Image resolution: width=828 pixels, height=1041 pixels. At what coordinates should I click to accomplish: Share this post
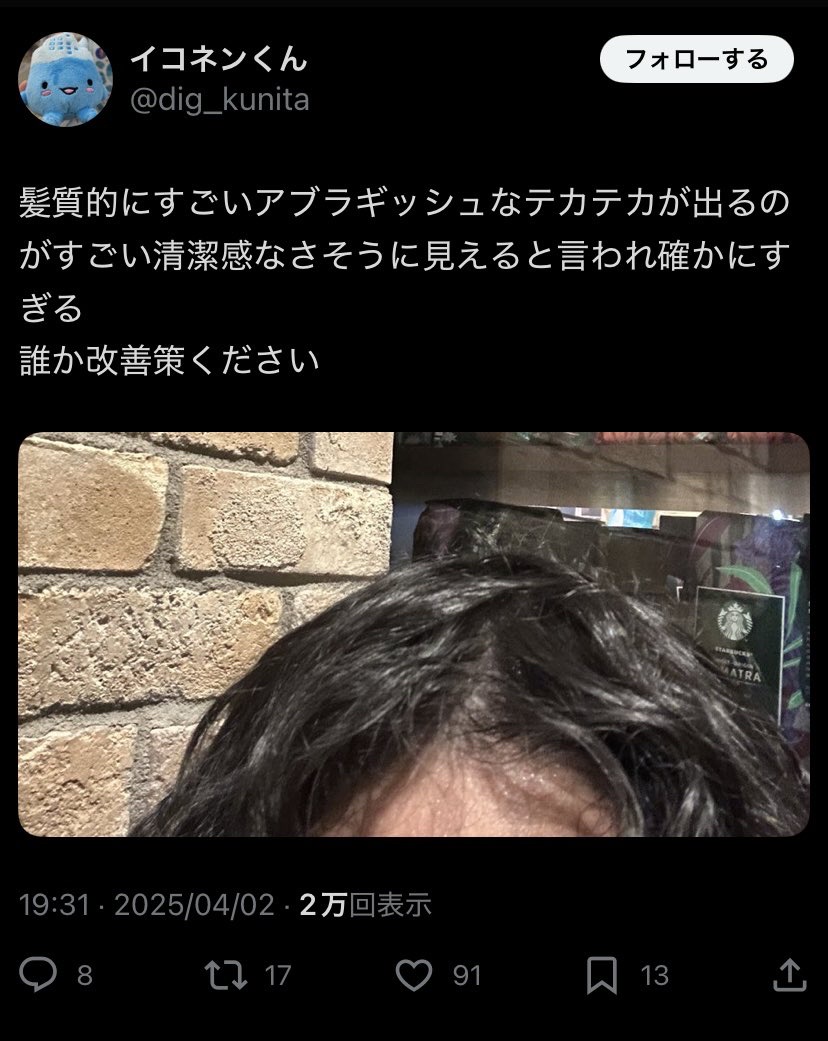(x=788, y=975)
